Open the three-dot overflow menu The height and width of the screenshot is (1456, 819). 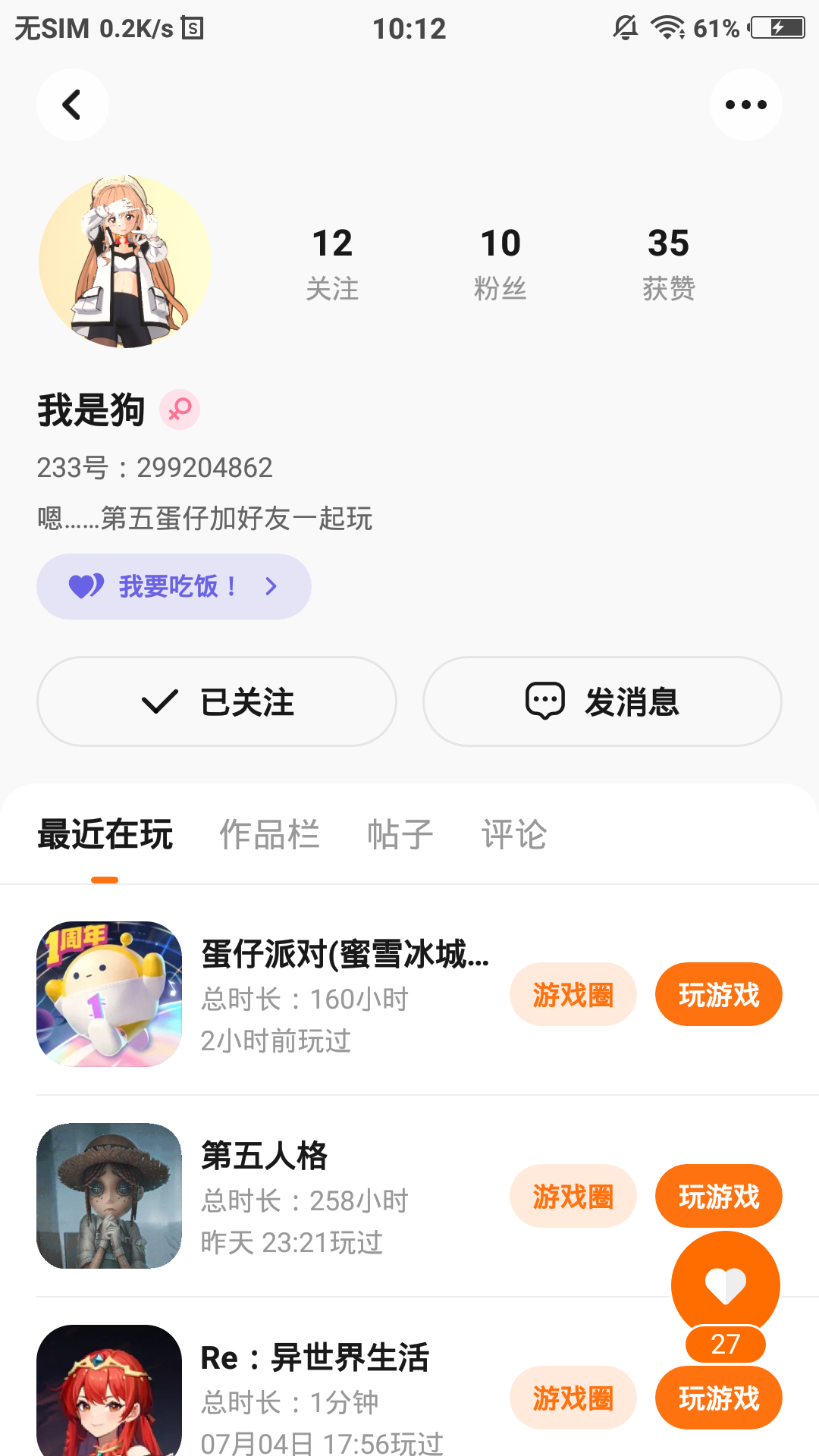click(x=745, y=105)
